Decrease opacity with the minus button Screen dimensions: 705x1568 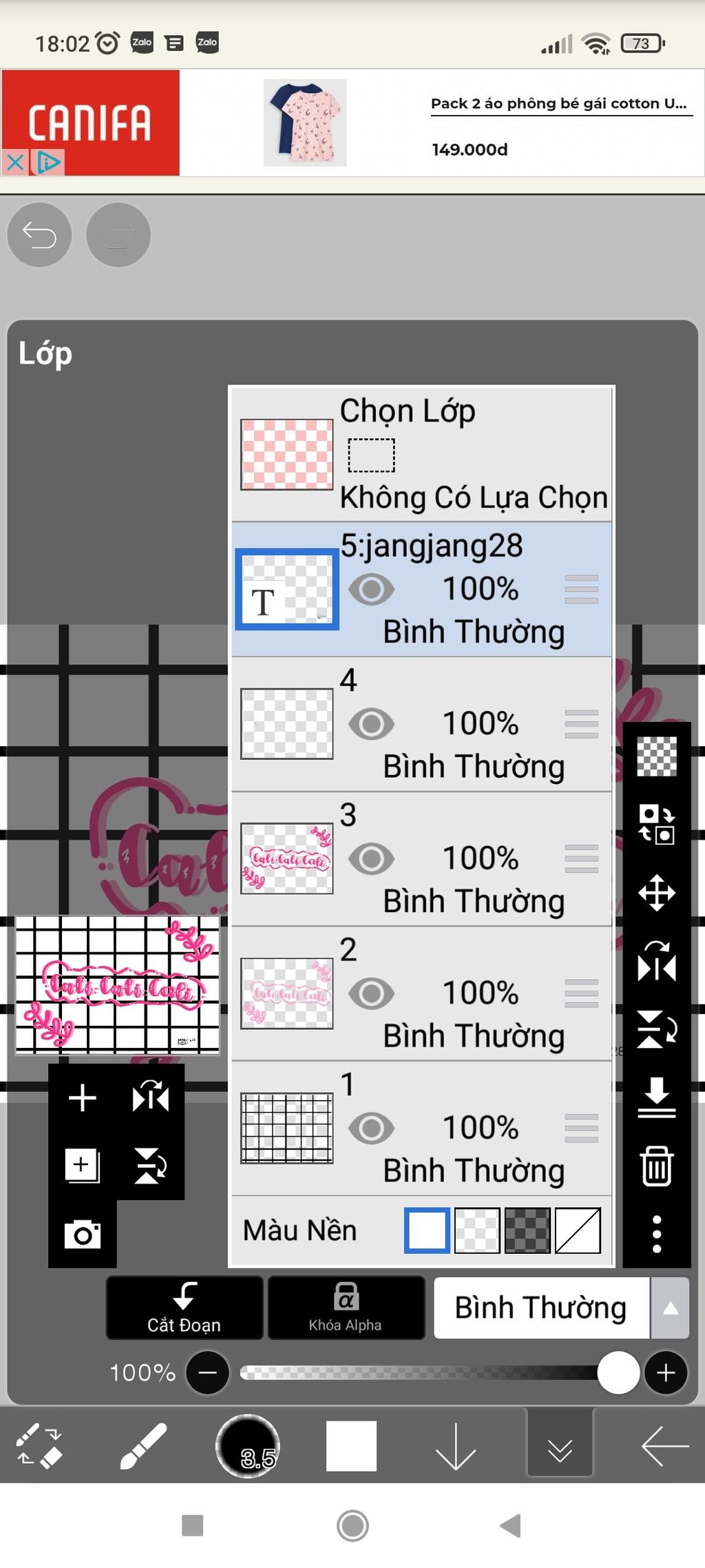click(207, 1373)
